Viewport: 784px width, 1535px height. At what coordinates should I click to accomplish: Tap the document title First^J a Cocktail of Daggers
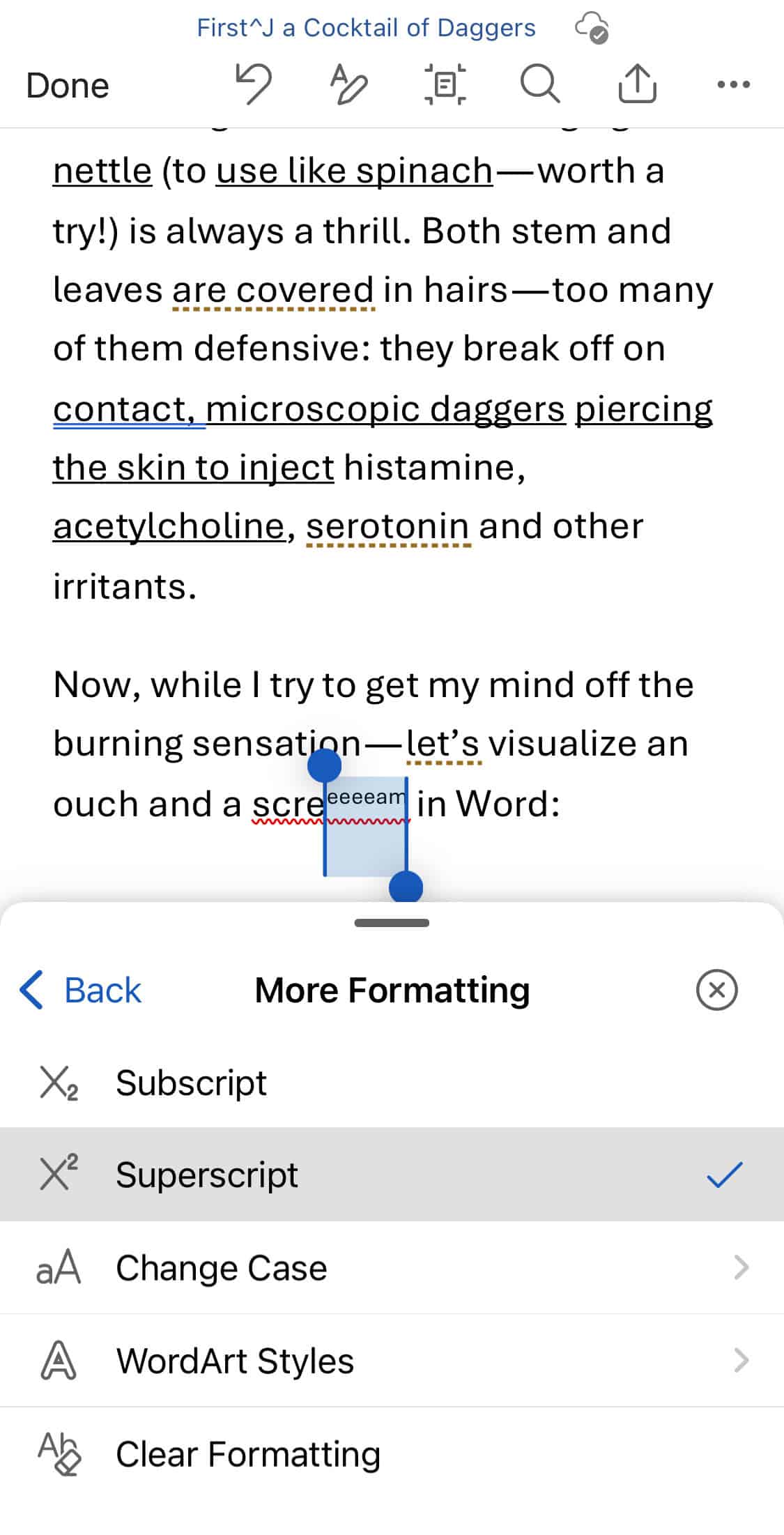click(366, 28)
